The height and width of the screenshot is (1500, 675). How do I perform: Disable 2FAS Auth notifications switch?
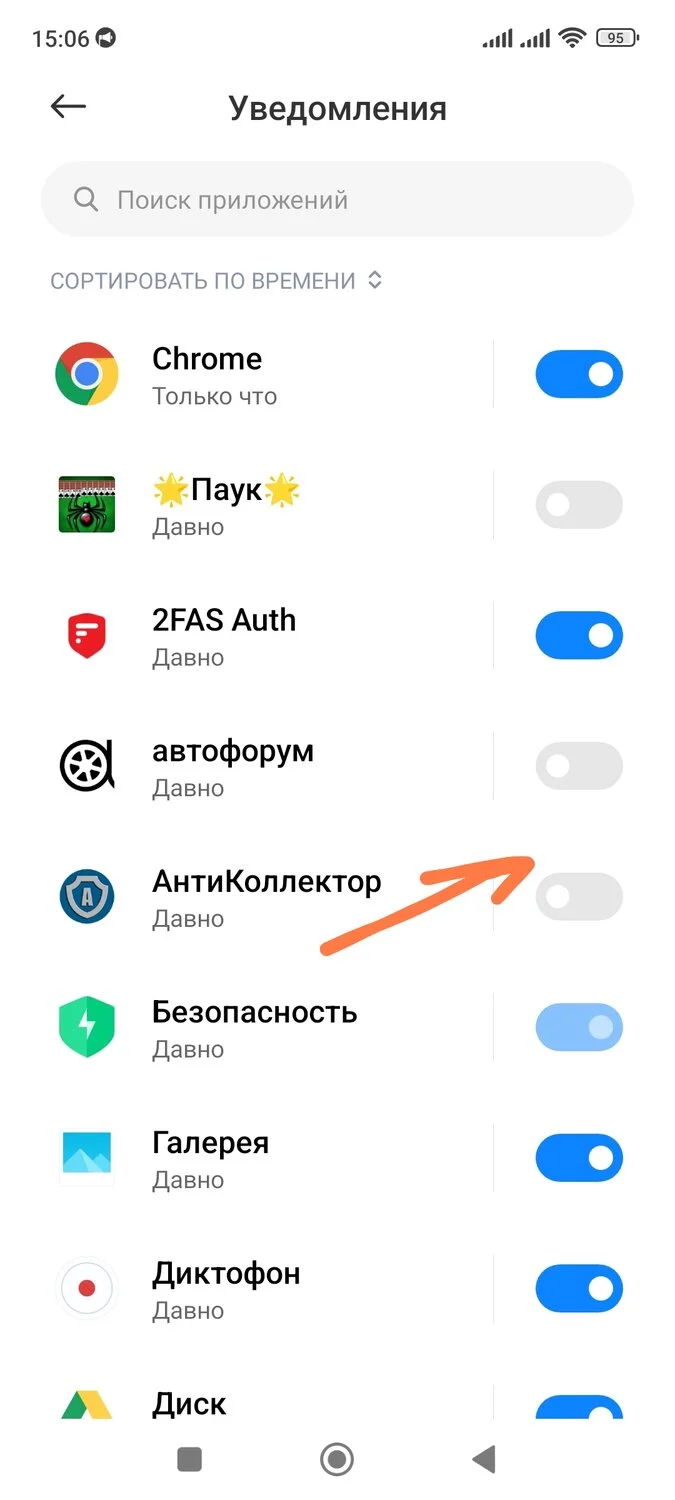point(579,636)
